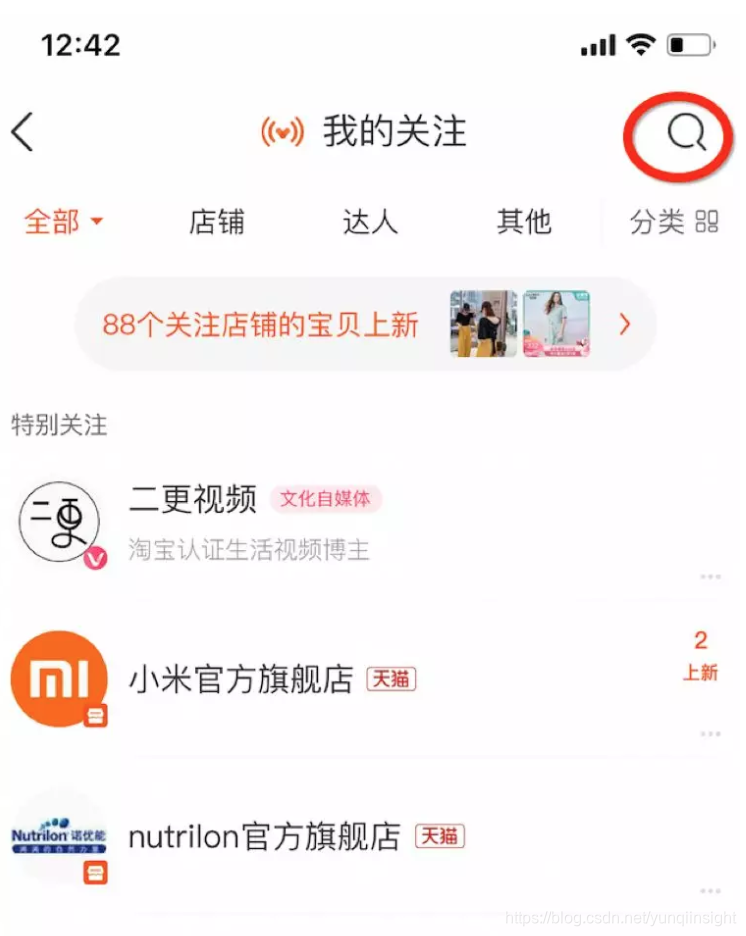The image size is (746, 936).
Task: Go back from 我的关注
Action: coord(24,132)
